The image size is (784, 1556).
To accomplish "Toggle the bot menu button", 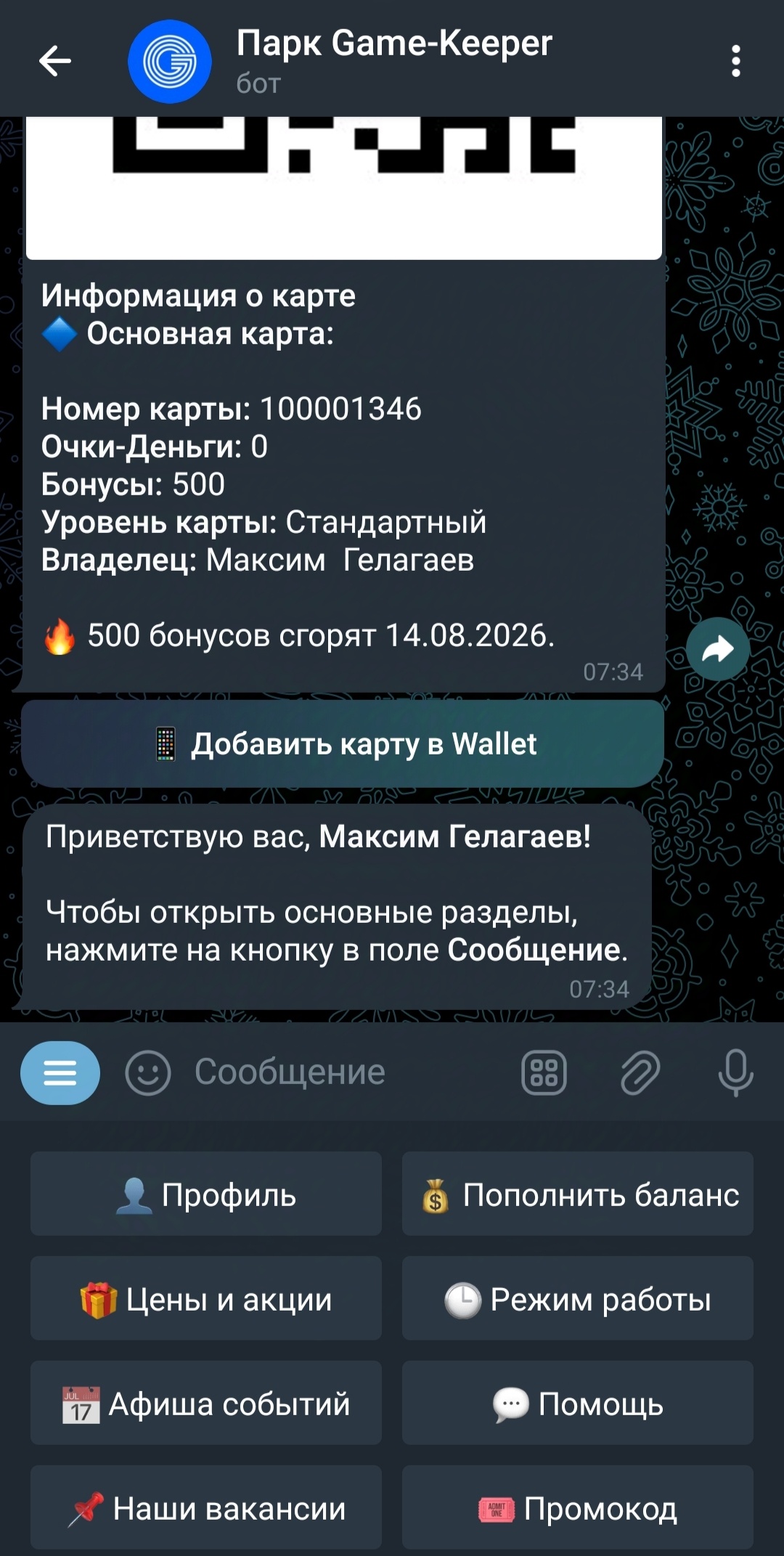I will click(x=60, y=1072).
